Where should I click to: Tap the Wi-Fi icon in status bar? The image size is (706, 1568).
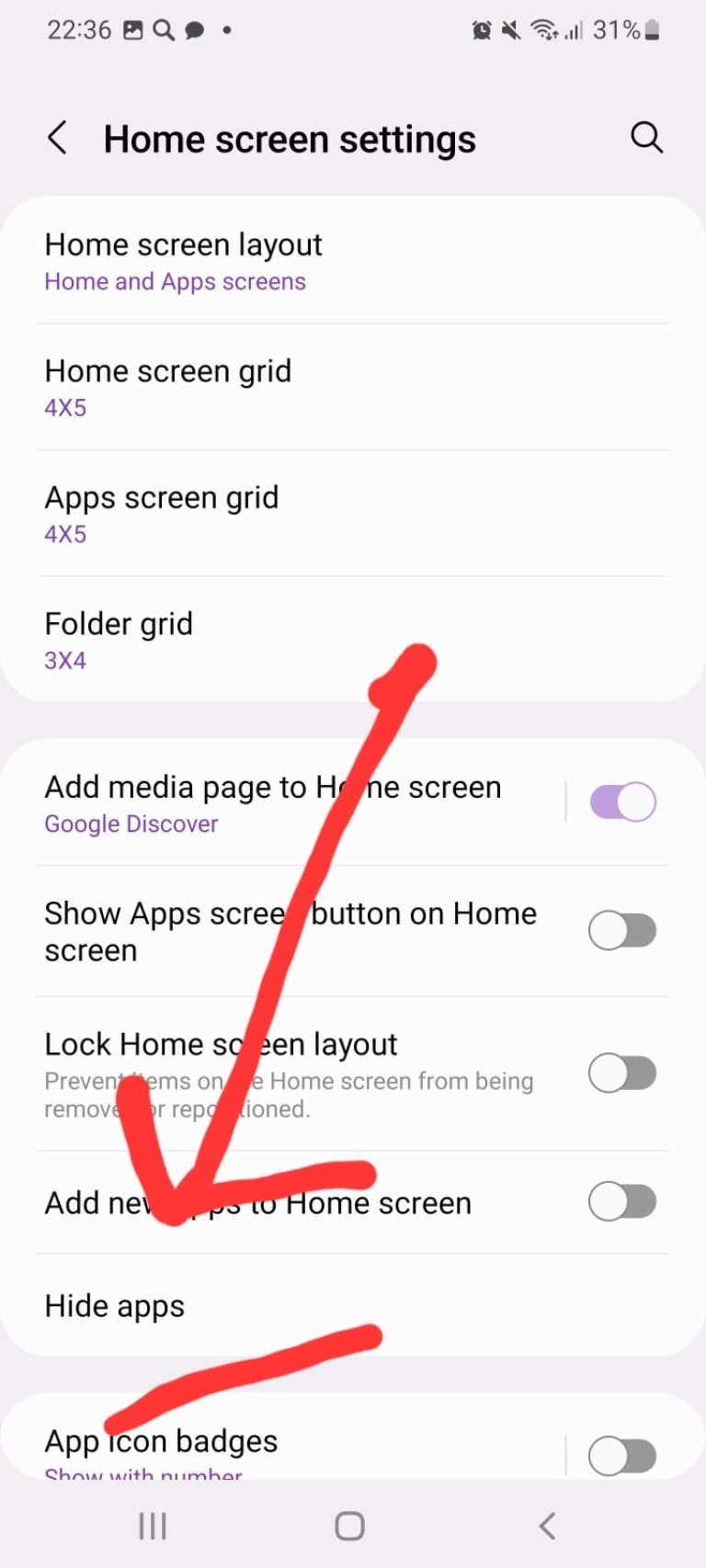[544, 29]
